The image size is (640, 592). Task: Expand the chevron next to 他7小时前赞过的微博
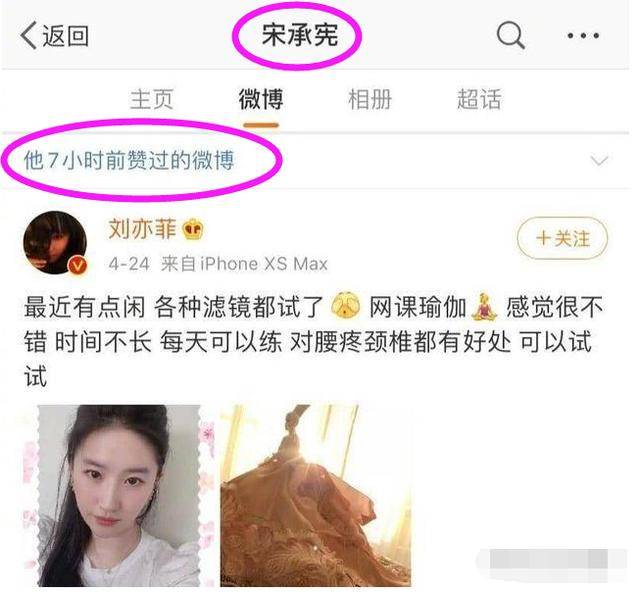[x=600, y=161]
